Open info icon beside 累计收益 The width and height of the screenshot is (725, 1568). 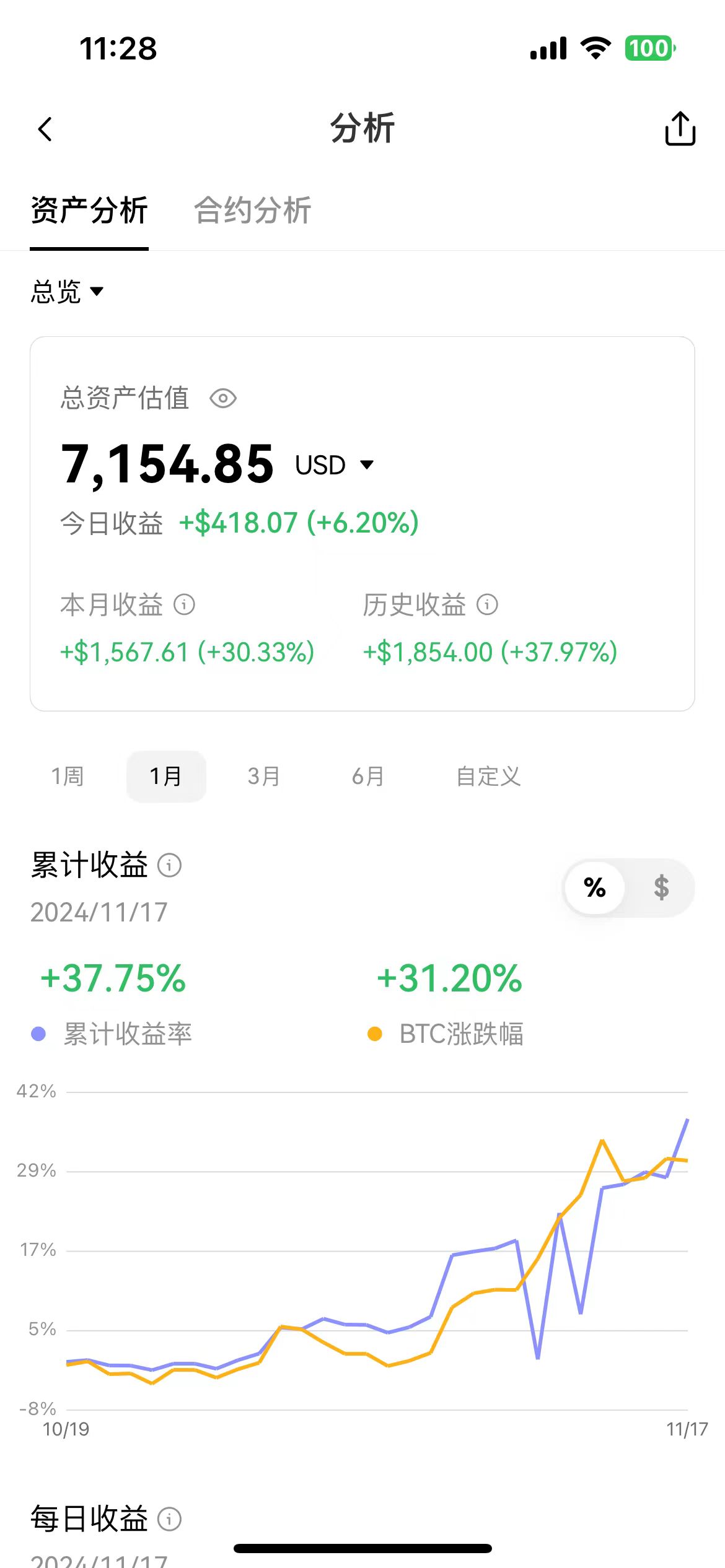click(169, 865)
